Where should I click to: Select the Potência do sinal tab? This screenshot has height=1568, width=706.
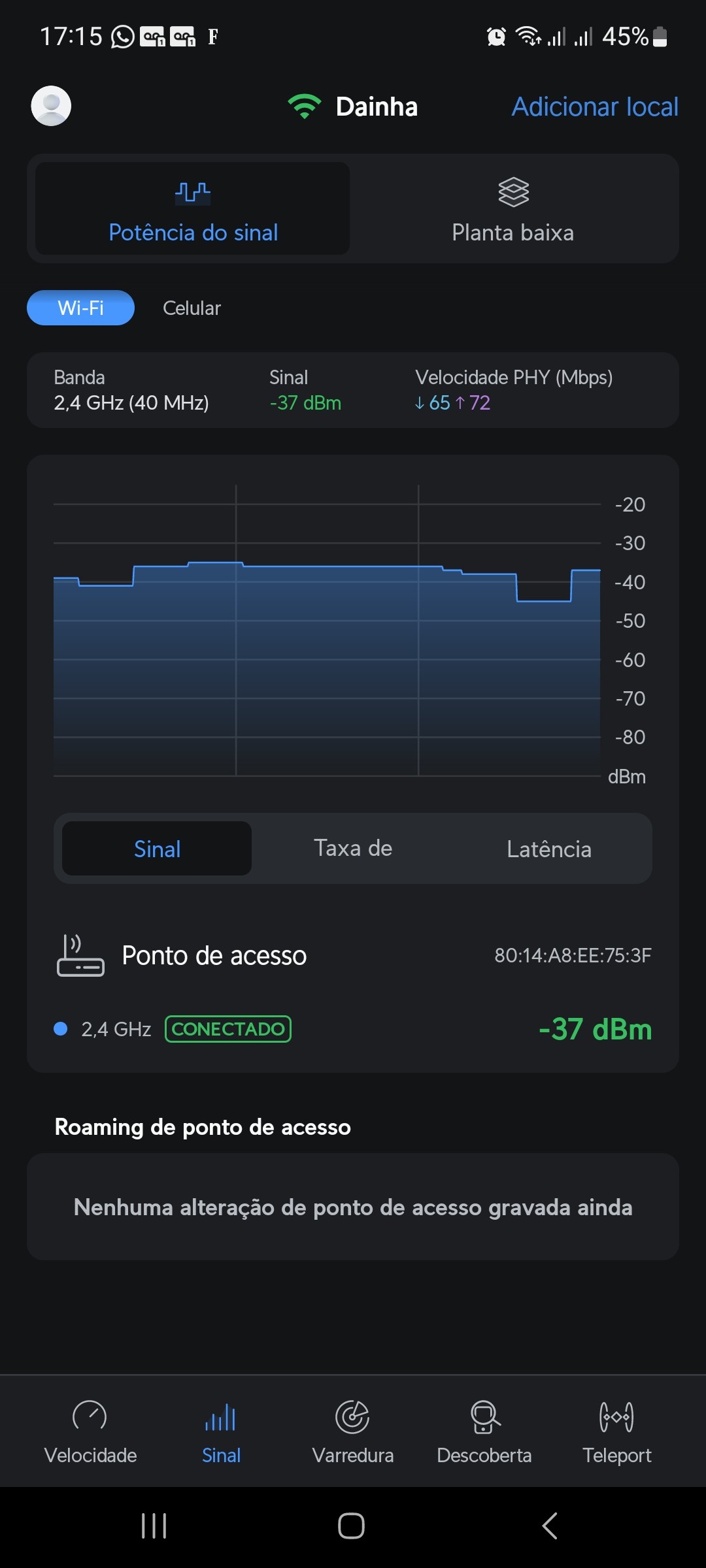(x=193, y=209)
